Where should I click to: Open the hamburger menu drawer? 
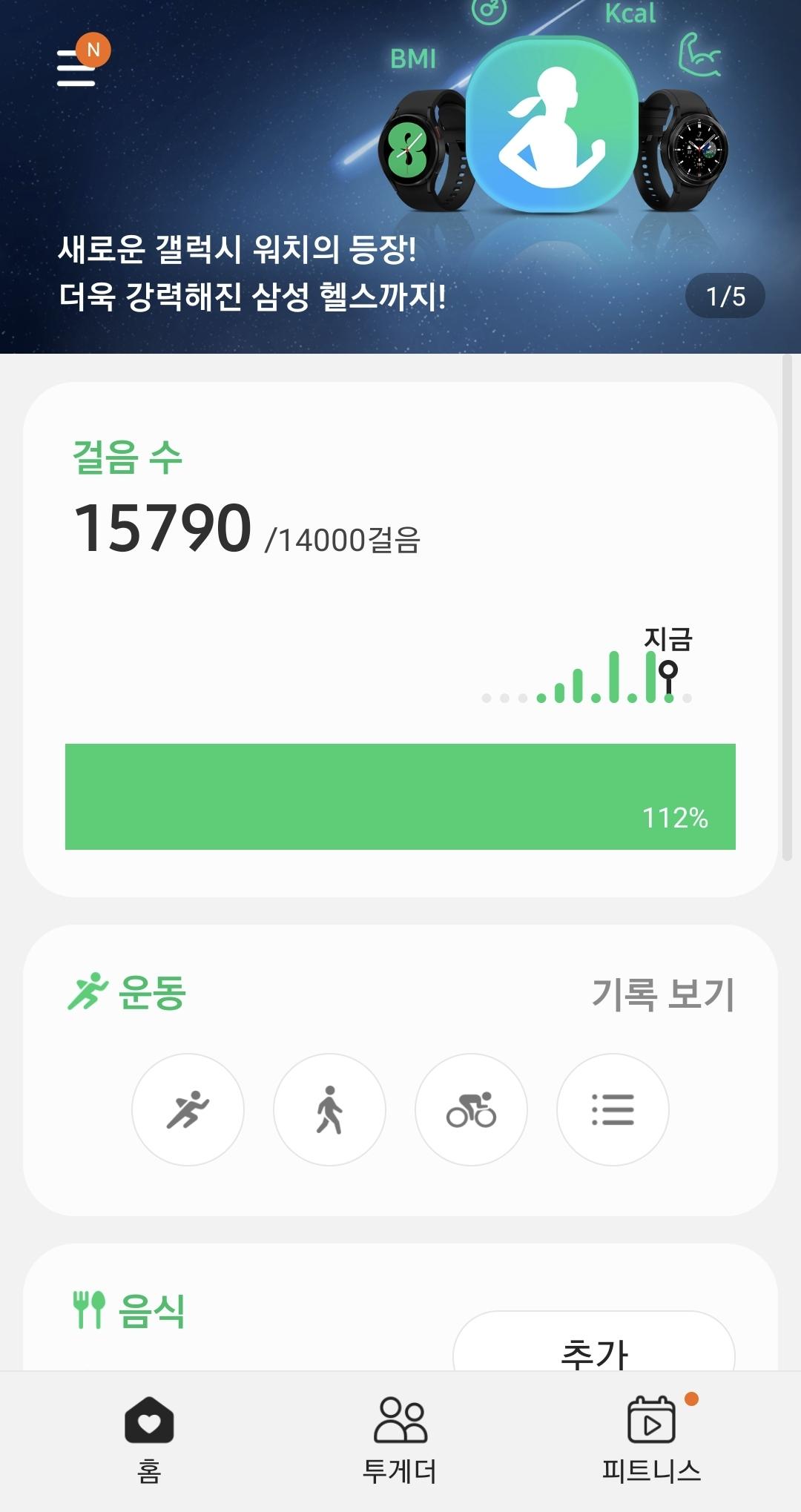coord(77,68)
